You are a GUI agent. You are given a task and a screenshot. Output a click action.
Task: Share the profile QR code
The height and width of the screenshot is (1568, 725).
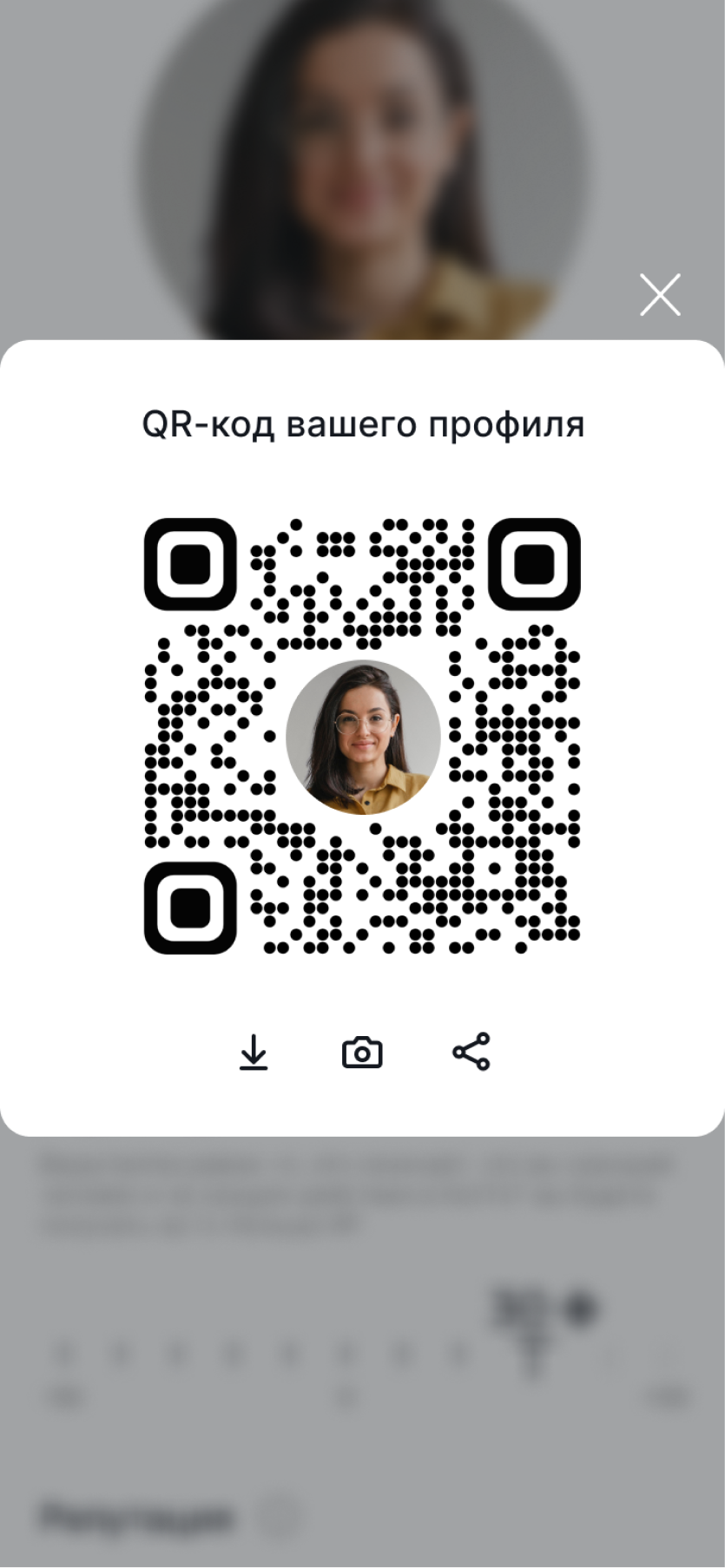point(471,1052)
